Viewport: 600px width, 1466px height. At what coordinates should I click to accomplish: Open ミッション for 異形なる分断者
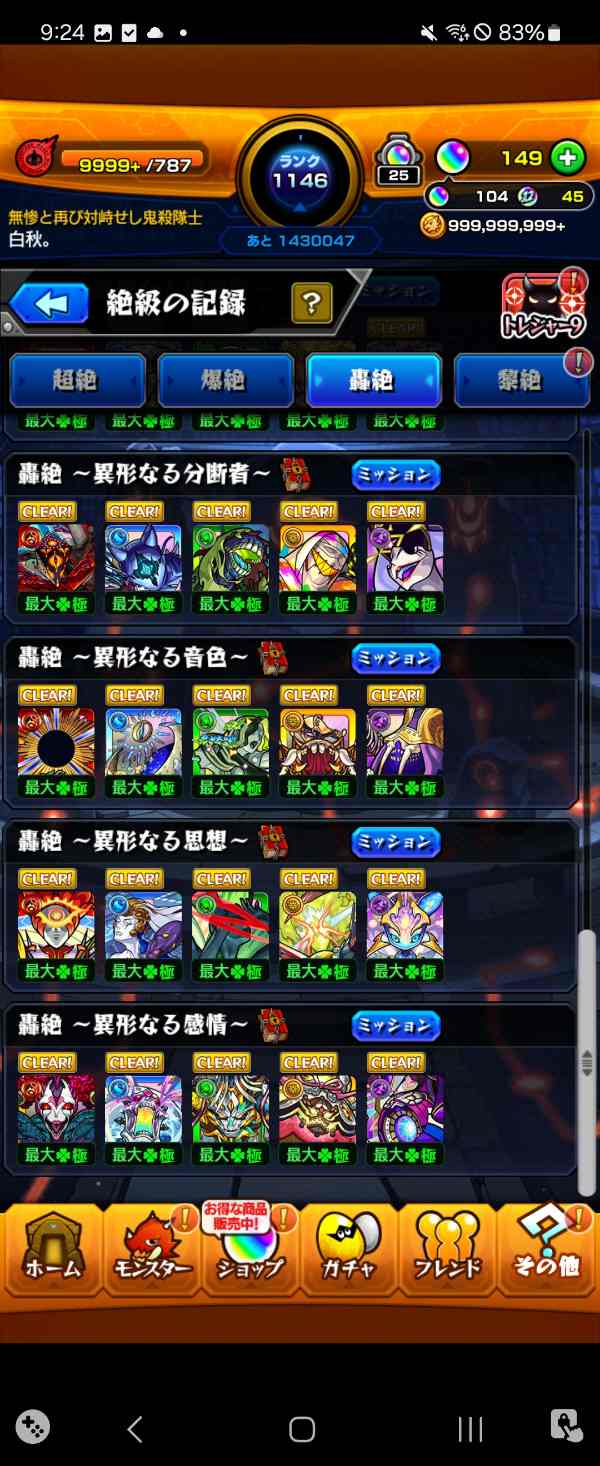pyautogui.click(x=396, y=474)
